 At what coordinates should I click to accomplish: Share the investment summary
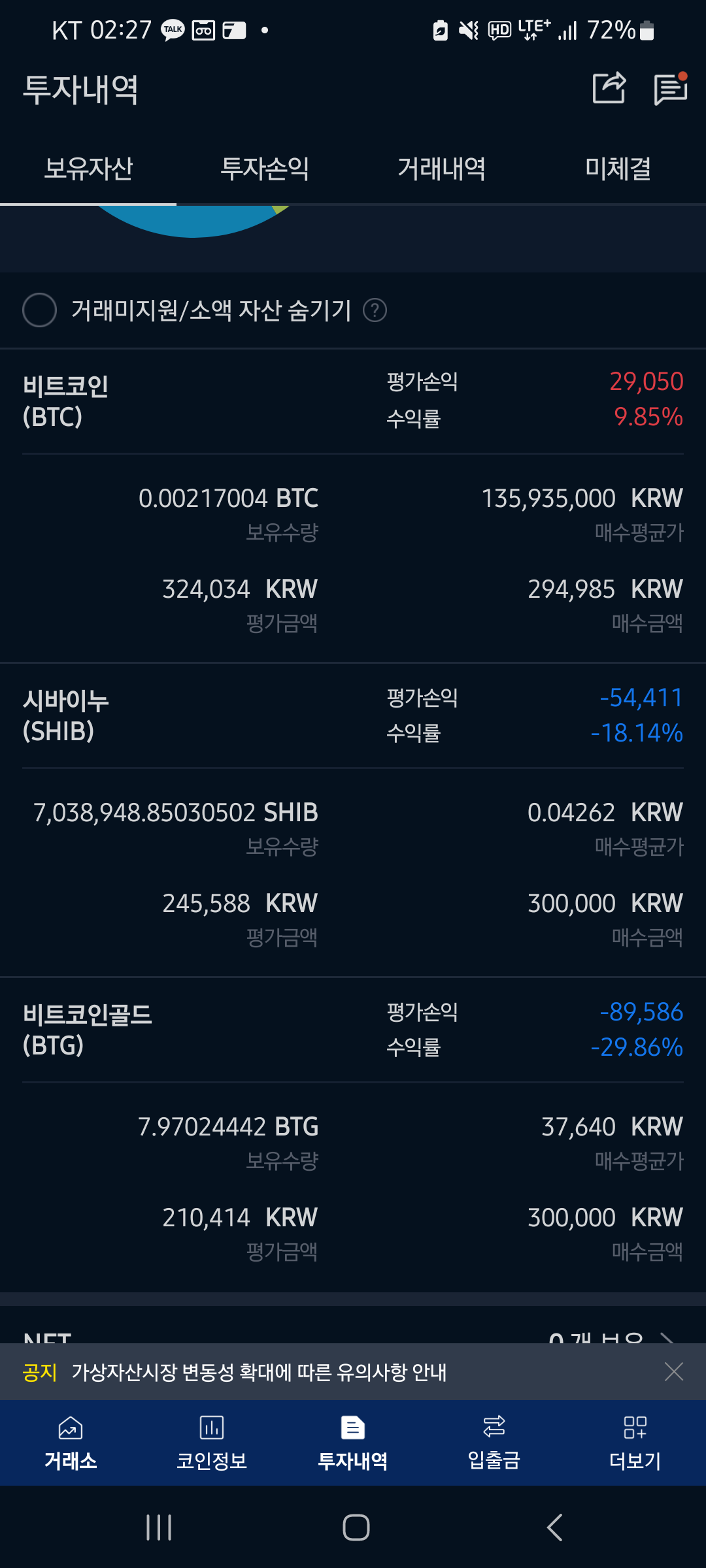click(609, 88)
